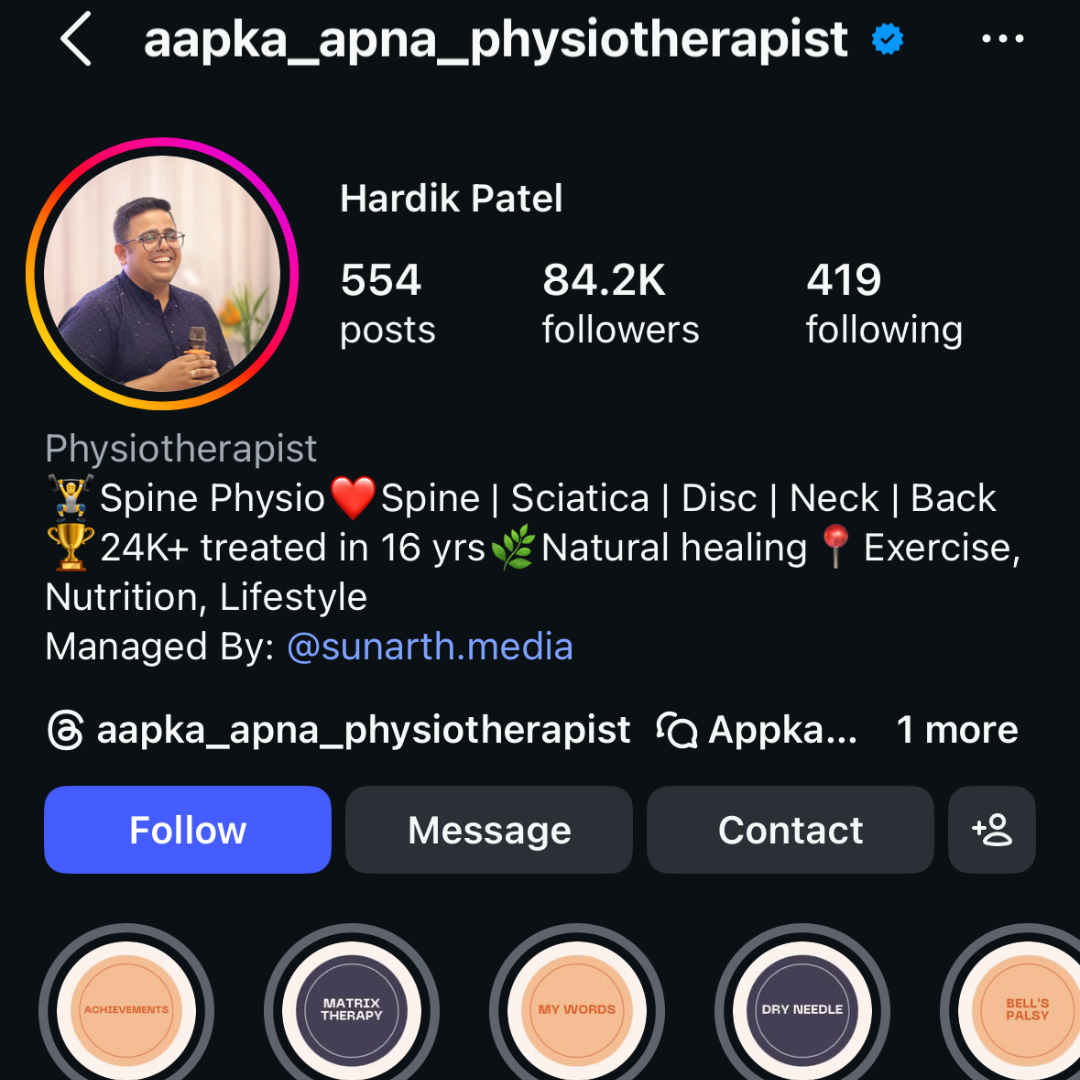Open the Threads link aapka_apna_physiotherapist

340,730
